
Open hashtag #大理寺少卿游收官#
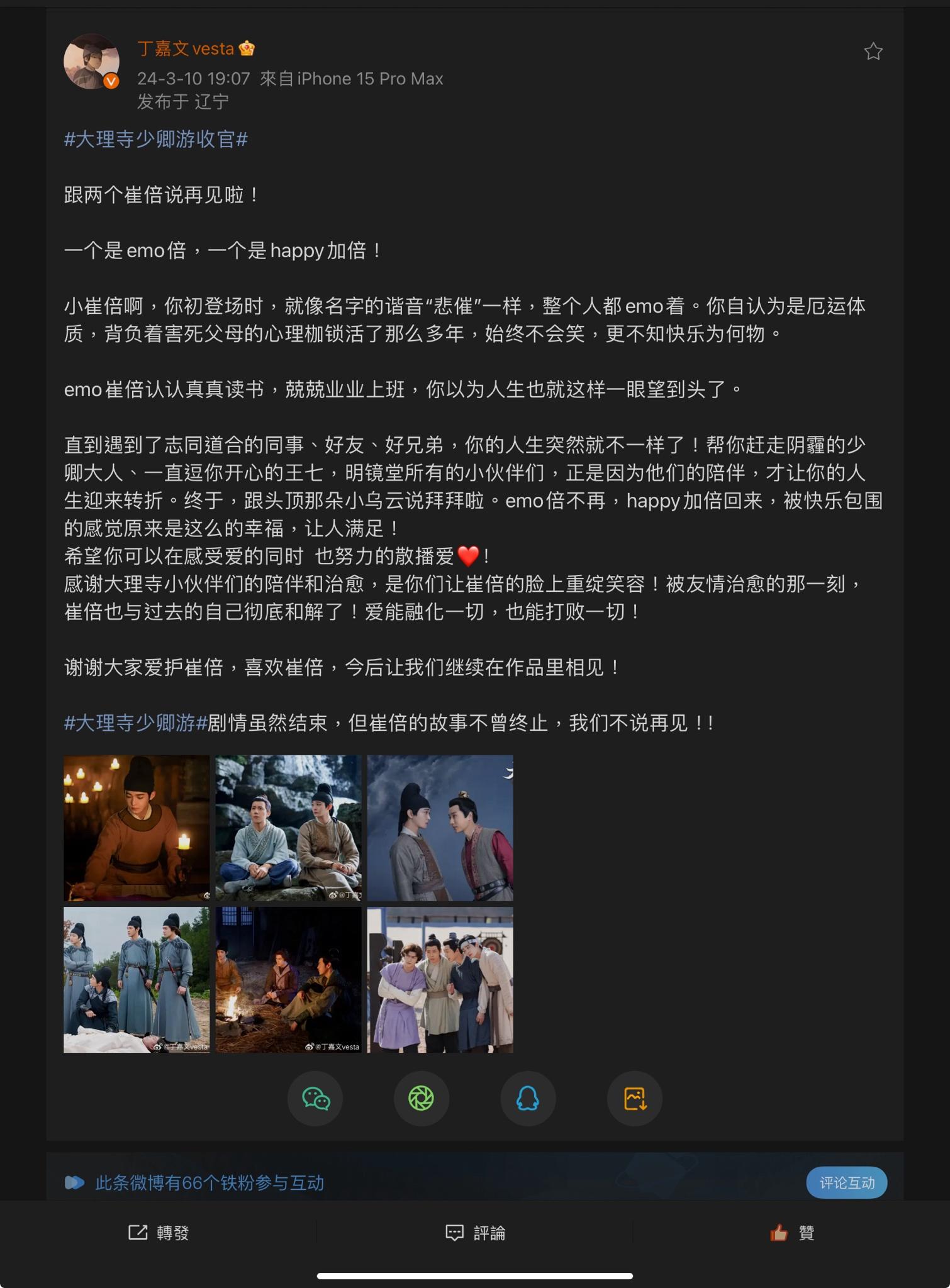[156, 139]
